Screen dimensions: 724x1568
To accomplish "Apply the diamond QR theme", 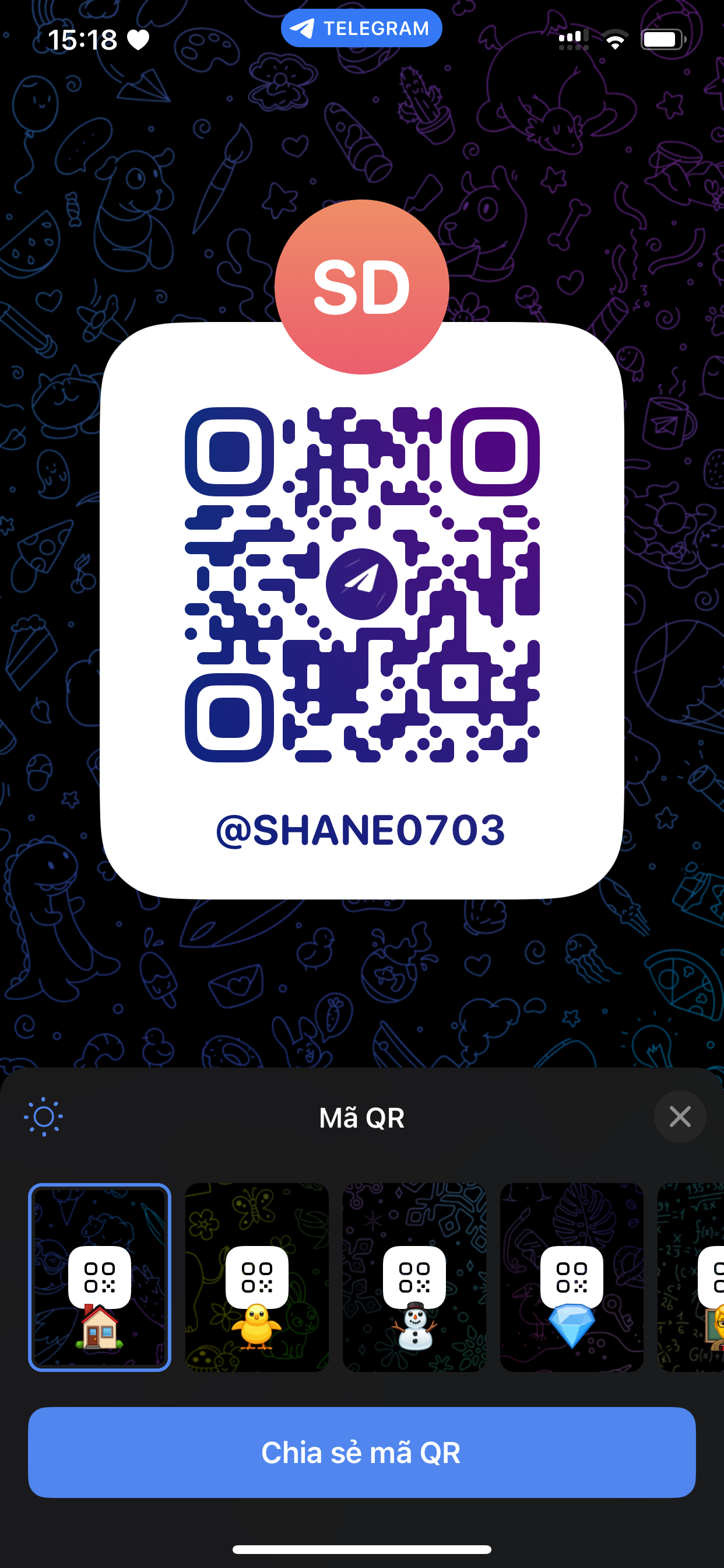I will pyautogui.click(x=572, y=1277).
